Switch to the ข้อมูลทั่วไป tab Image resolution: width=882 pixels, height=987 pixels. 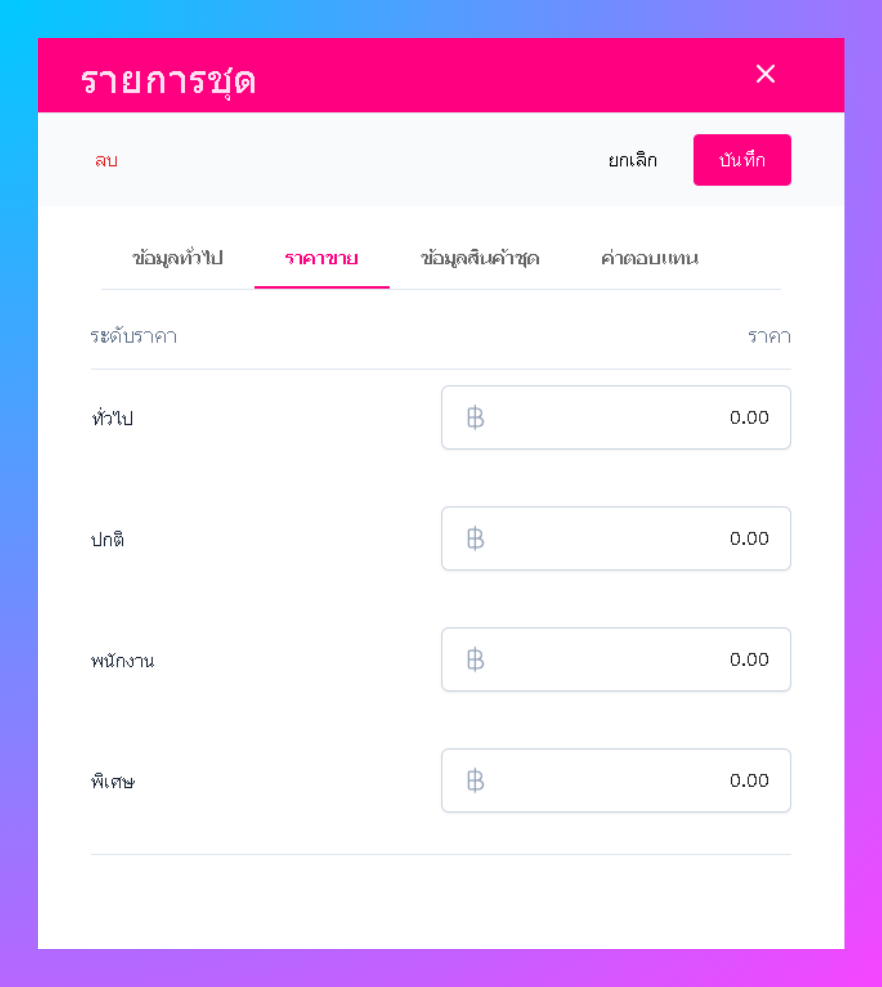click(177, 259)
